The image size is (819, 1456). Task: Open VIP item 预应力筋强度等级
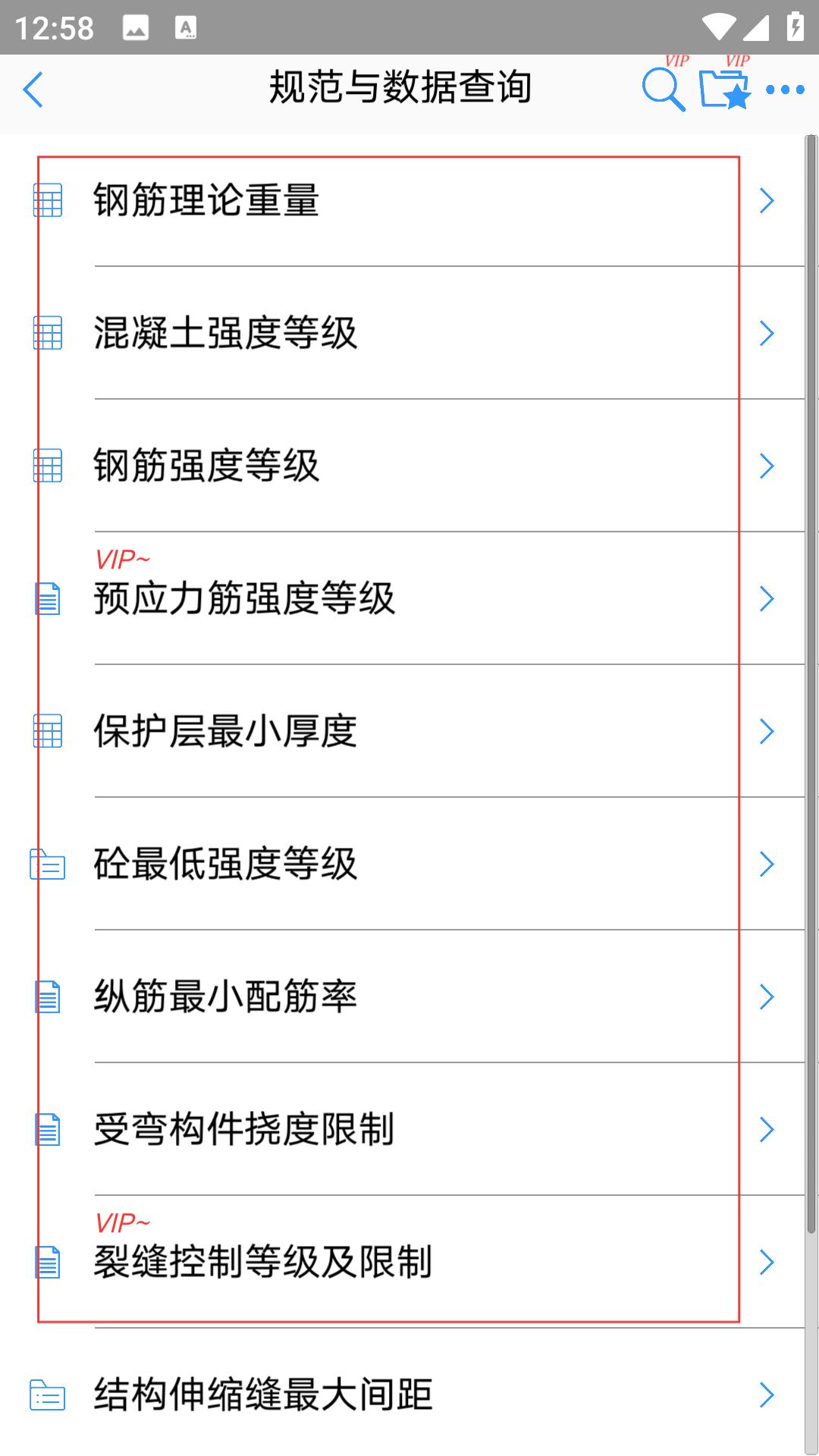[x=403, y=599]
